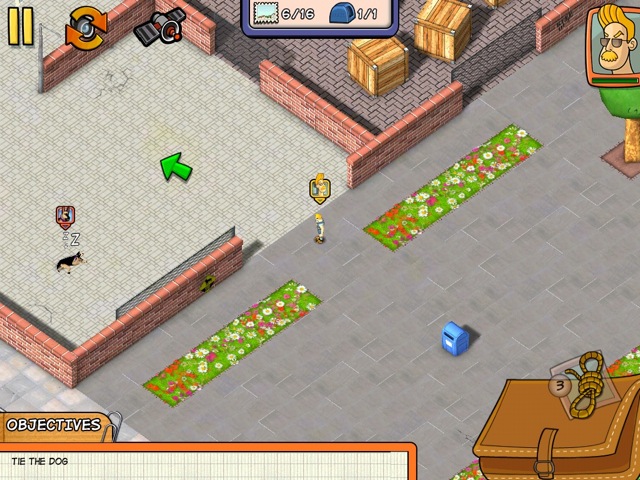Image resolution: width=640 pixels, height=480 pixels.
Task: Open the Objectives panel
Action: pos(54,425)
